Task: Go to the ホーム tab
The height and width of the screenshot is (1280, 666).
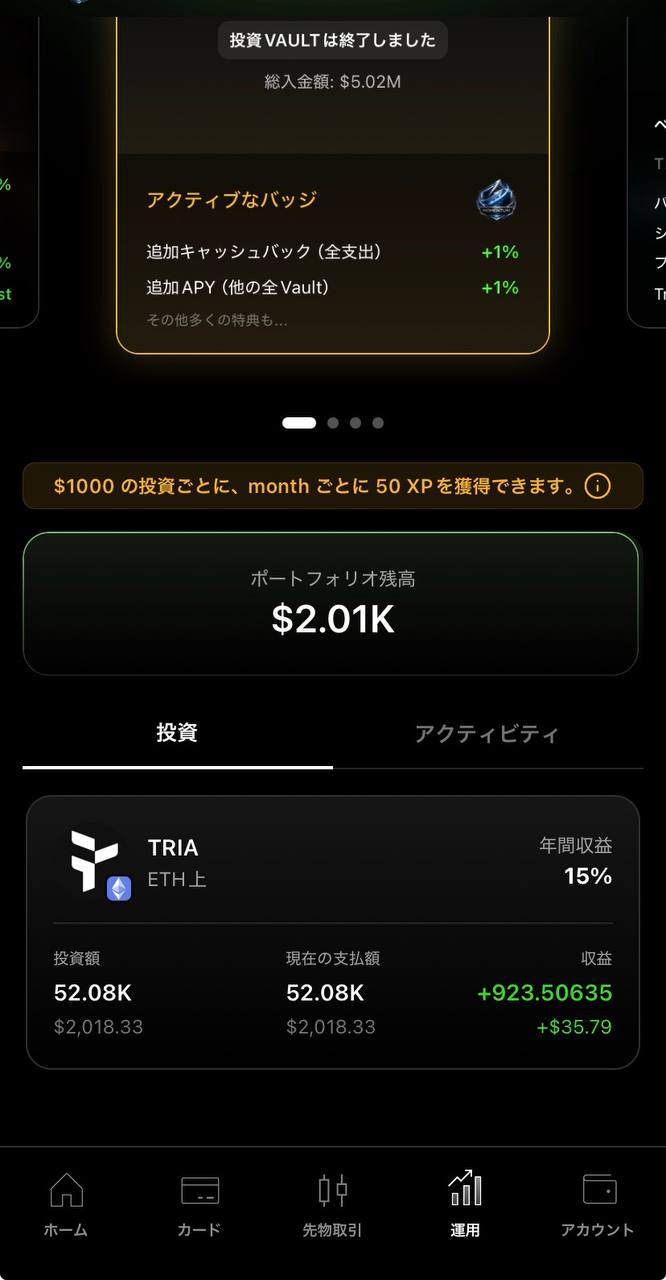Action: (66, 1205)
